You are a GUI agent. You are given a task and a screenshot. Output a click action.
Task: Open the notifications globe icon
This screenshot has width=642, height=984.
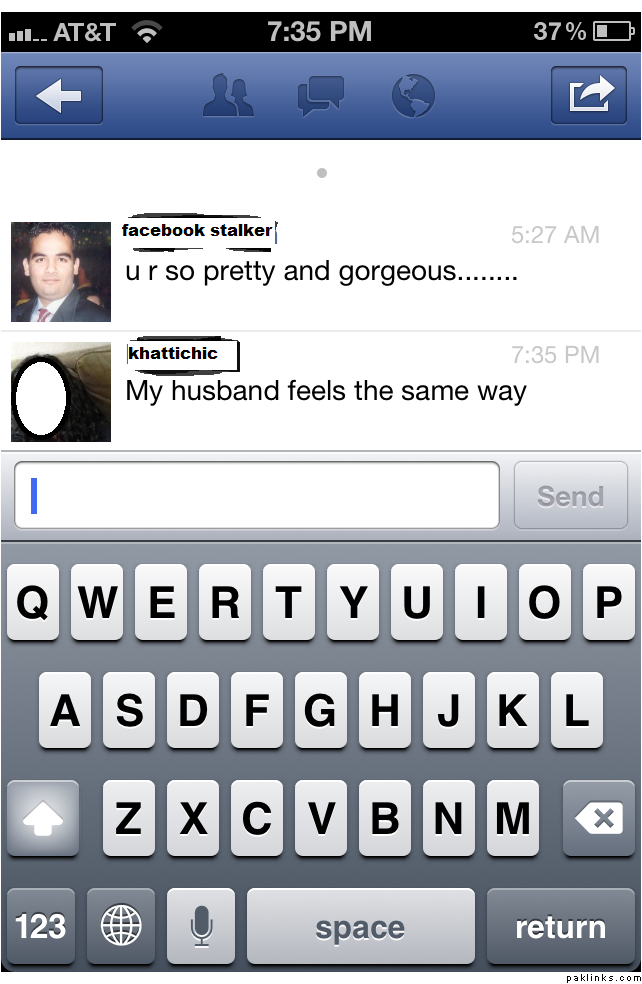[413, 96]
